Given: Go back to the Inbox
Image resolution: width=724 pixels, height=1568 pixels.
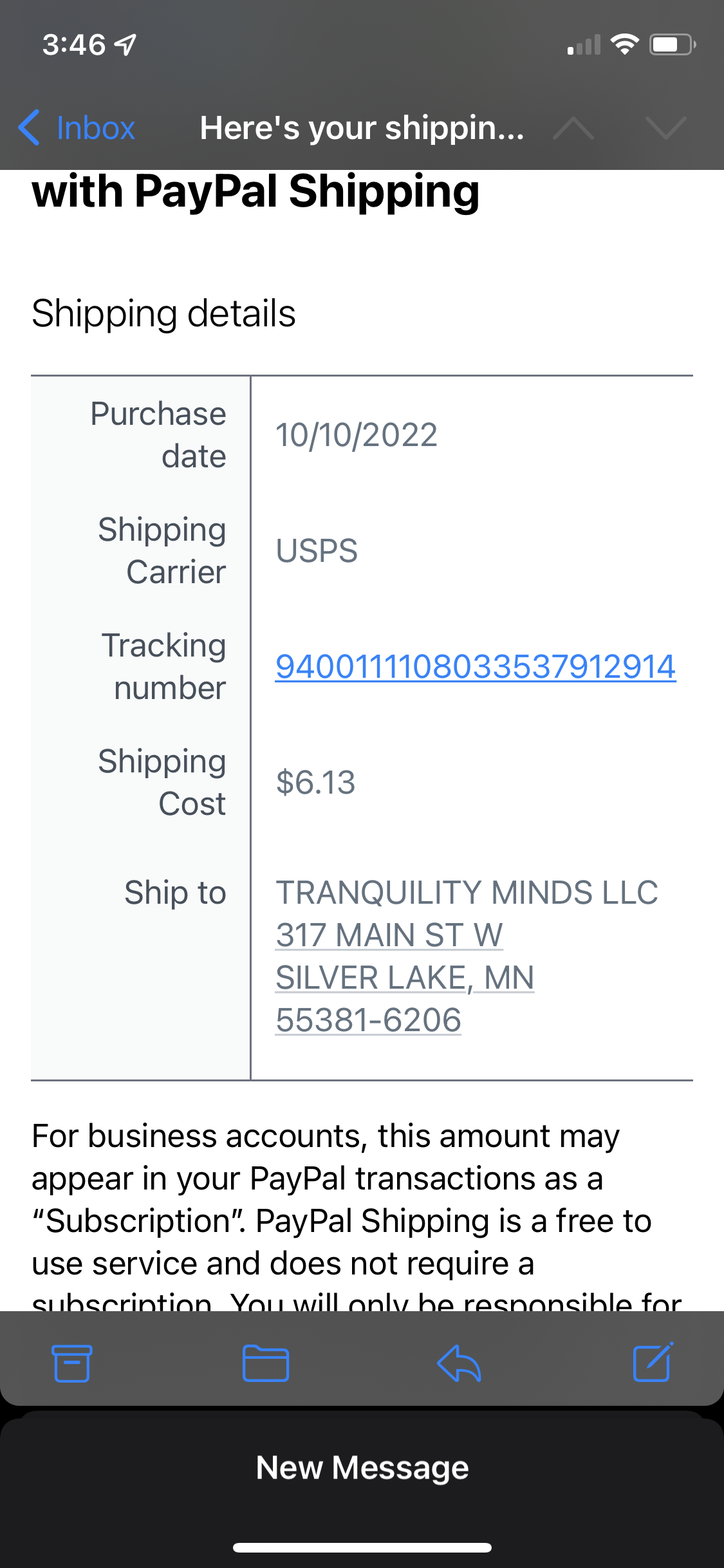Looking at the screenshot, I should coord(77,127).
